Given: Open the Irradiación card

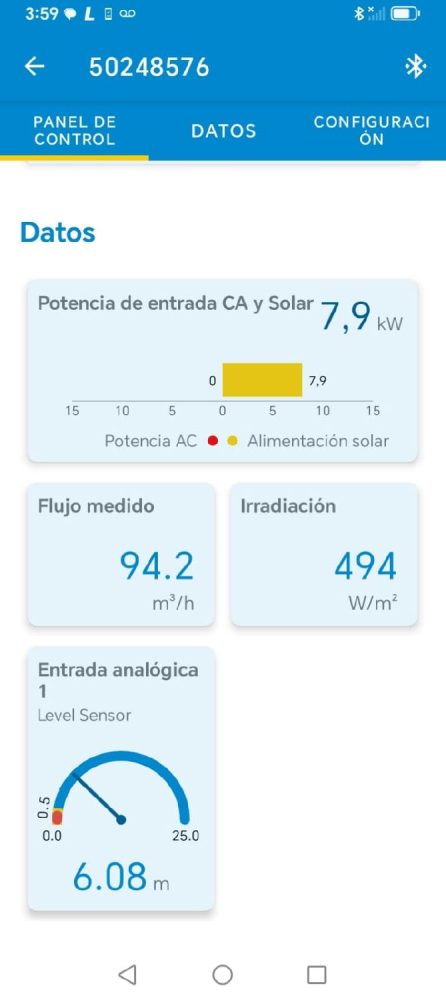Looking at the screenshot, I should (x=324, y=554).
